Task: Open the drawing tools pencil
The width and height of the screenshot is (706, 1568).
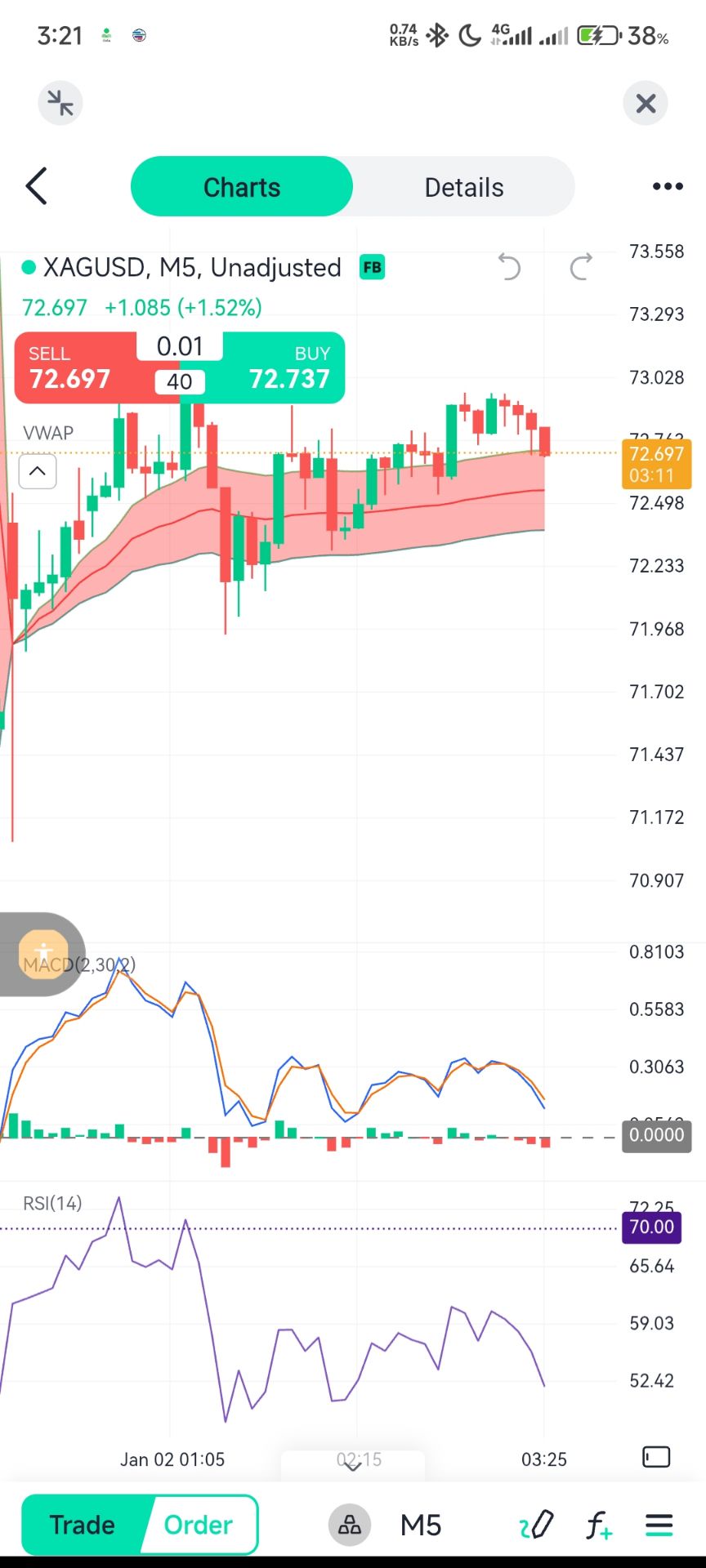Action: 537,1525
